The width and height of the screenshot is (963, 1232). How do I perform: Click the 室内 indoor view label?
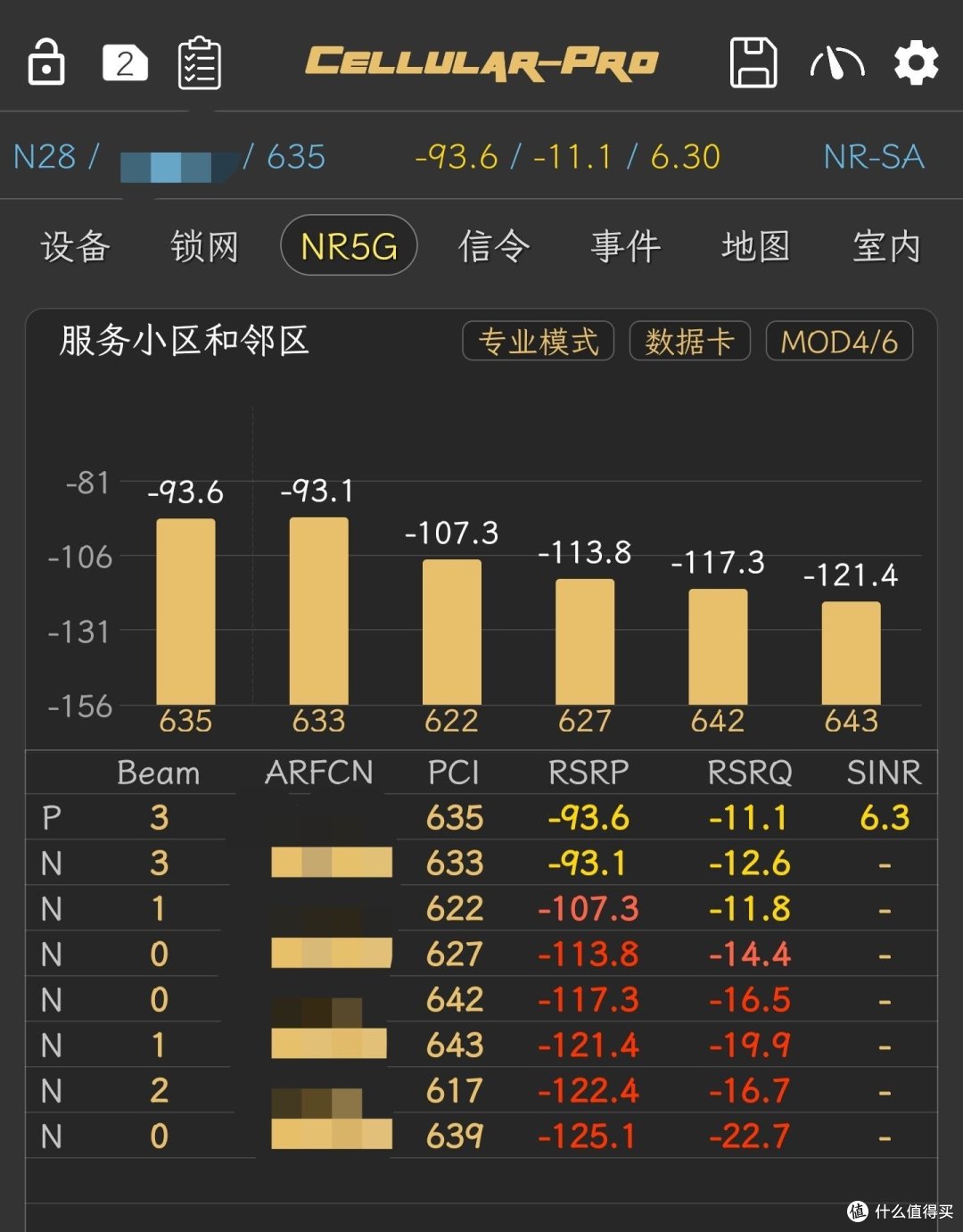click(x=885, y=246)
